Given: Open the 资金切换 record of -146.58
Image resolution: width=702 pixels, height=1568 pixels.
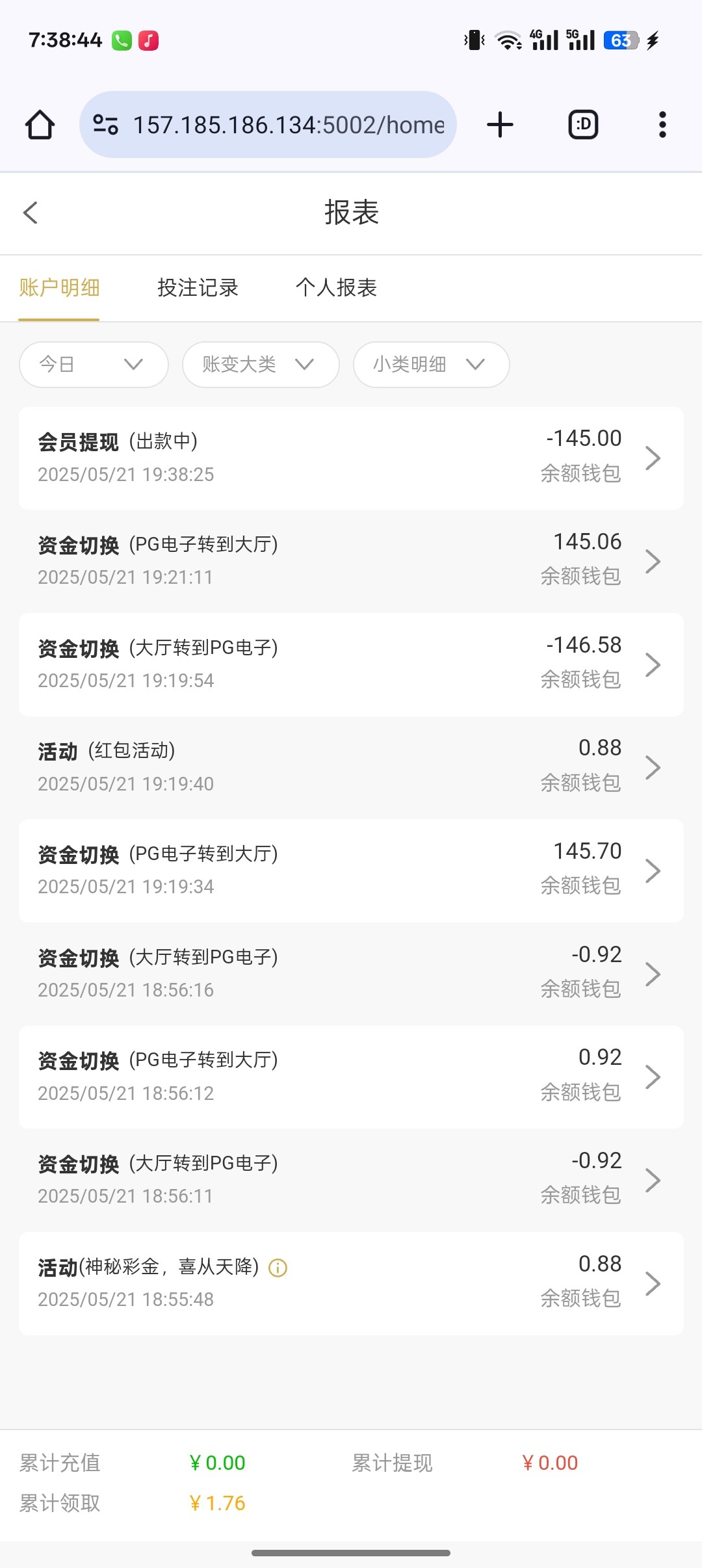Looking at the screenshot, I should click(351, 664).
